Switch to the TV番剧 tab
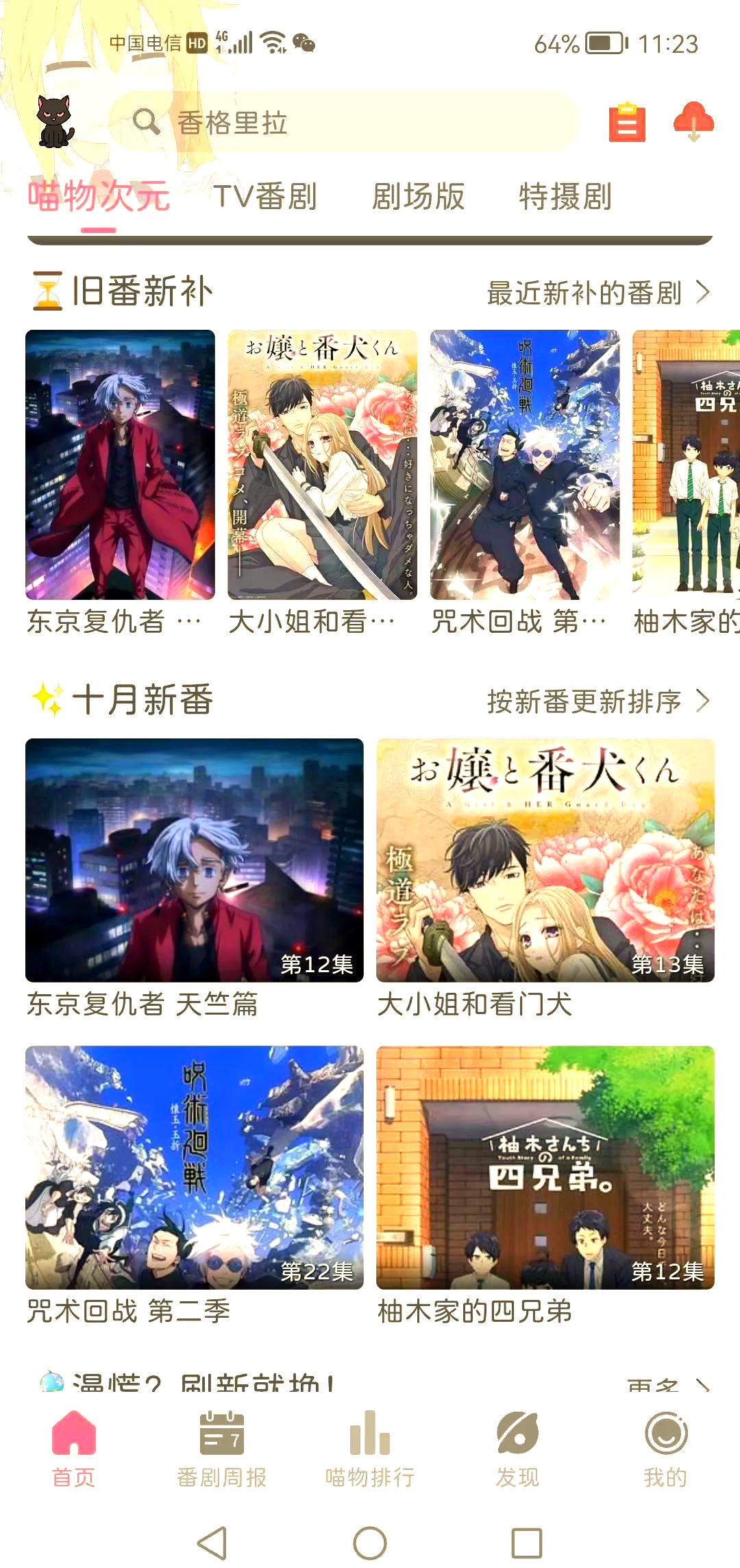The height and width of the screenshot is (1568, 740). [x=264, y=197]
